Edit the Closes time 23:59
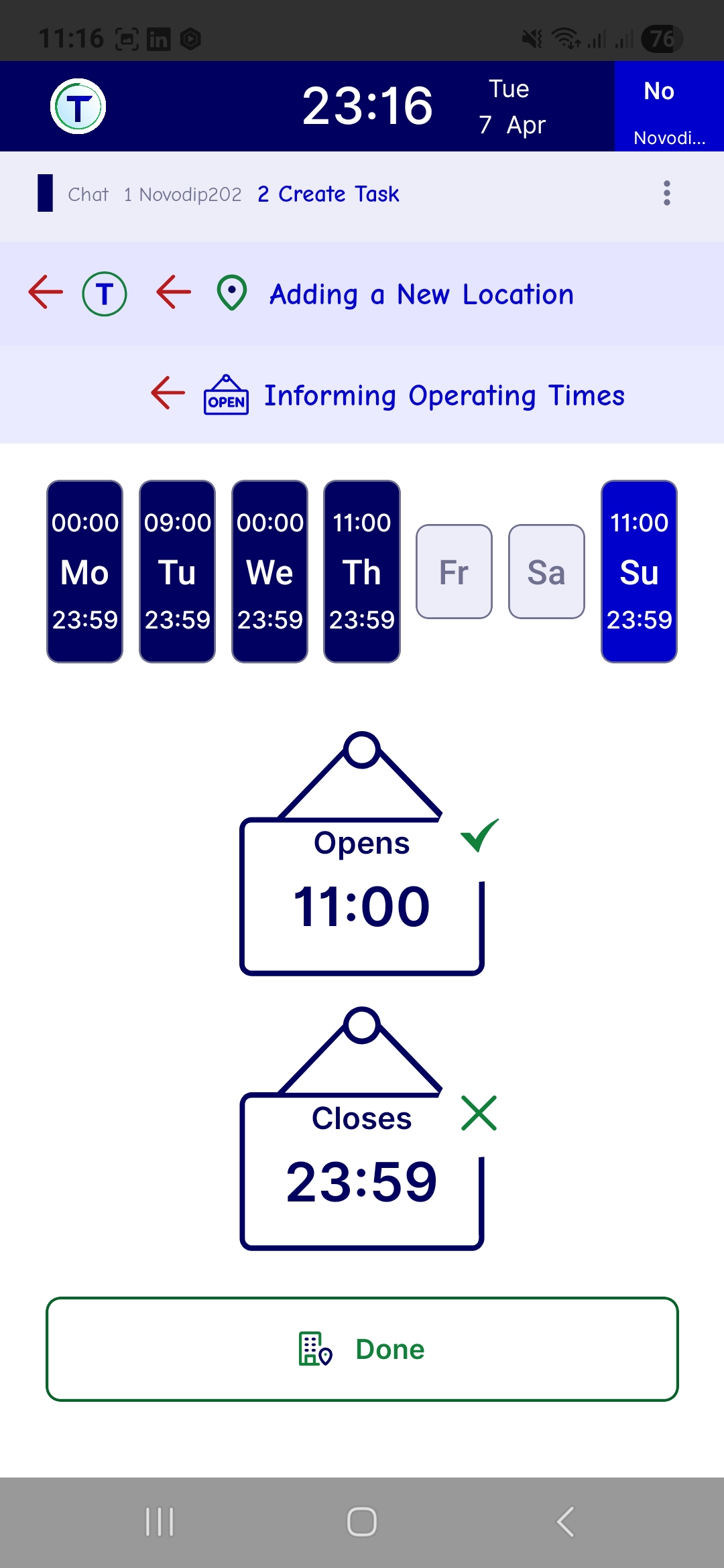Viewport: 724px width, 1568px height. tap(361, 1181)
